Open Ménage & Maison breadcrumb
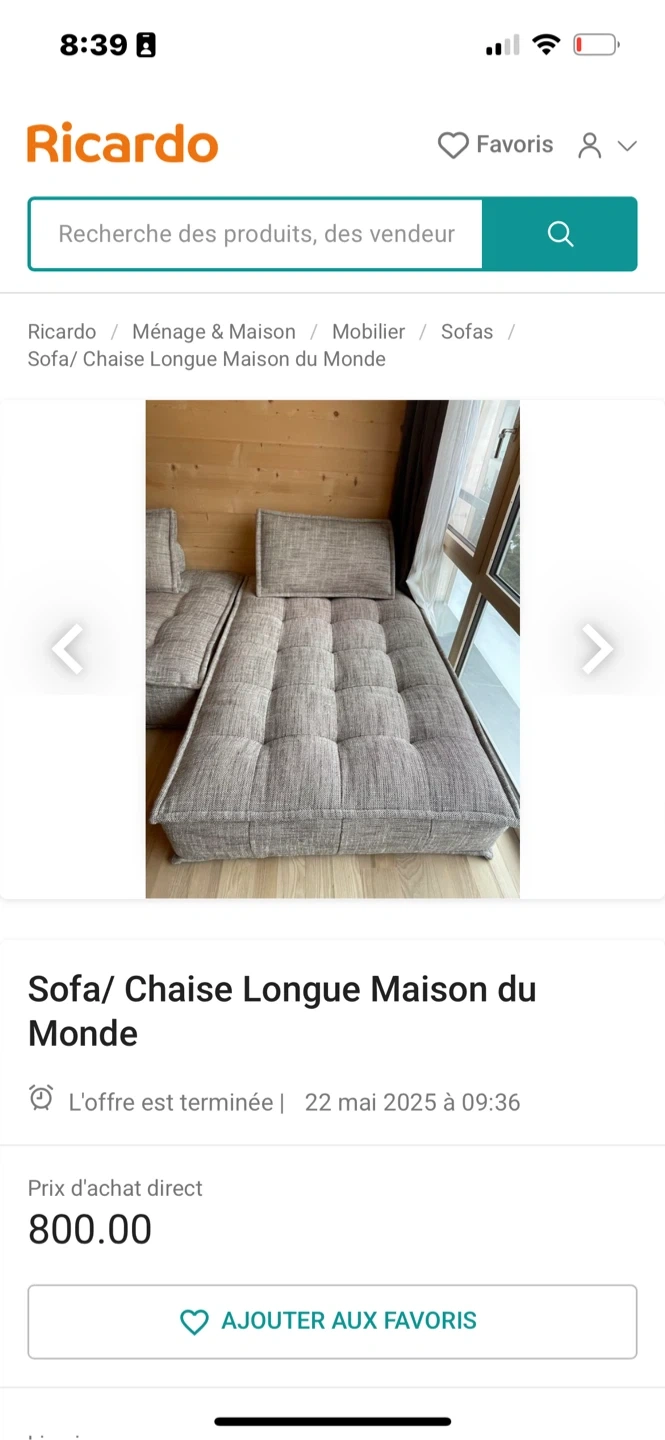This screenshot has height=1440, width=665. 214,331
